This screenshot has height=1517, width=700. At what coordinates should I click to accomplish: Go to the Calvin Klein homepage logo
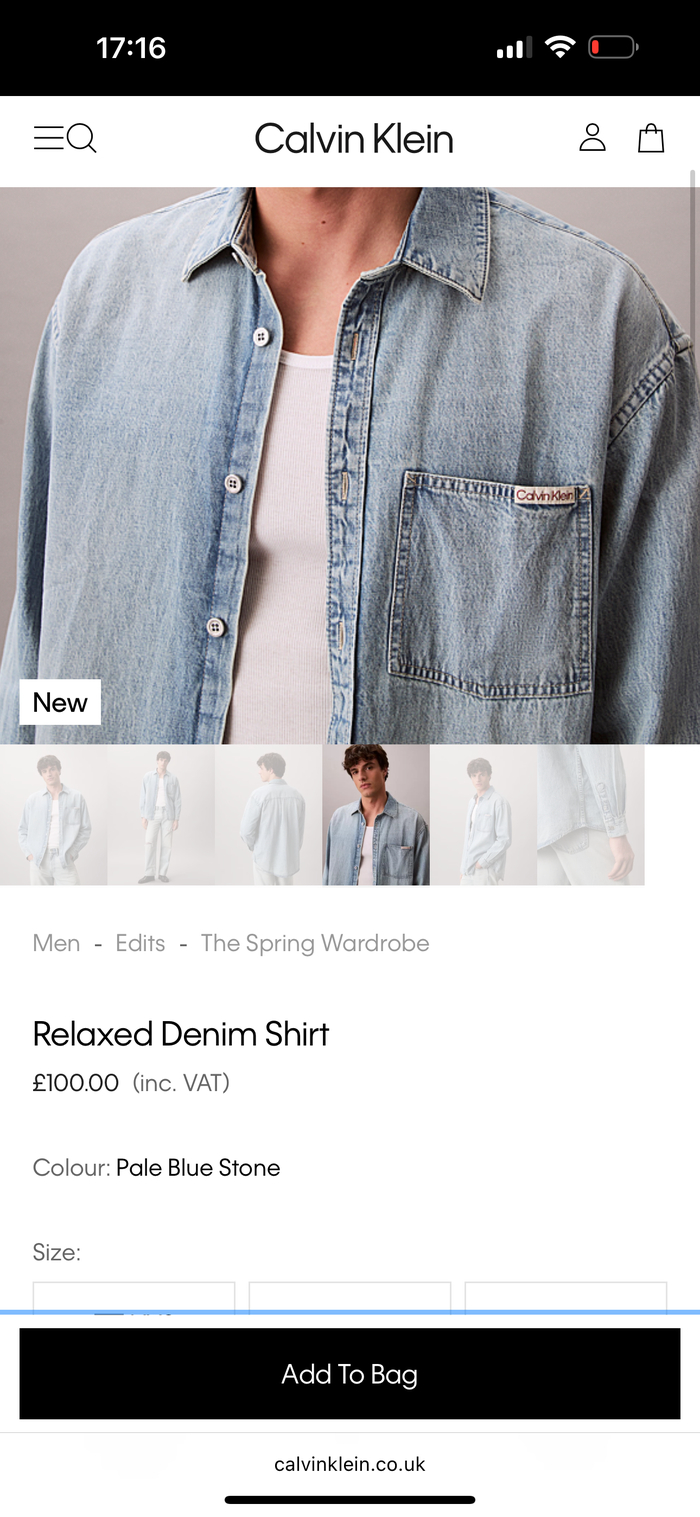pyautogui.click(x=353, y=138)
